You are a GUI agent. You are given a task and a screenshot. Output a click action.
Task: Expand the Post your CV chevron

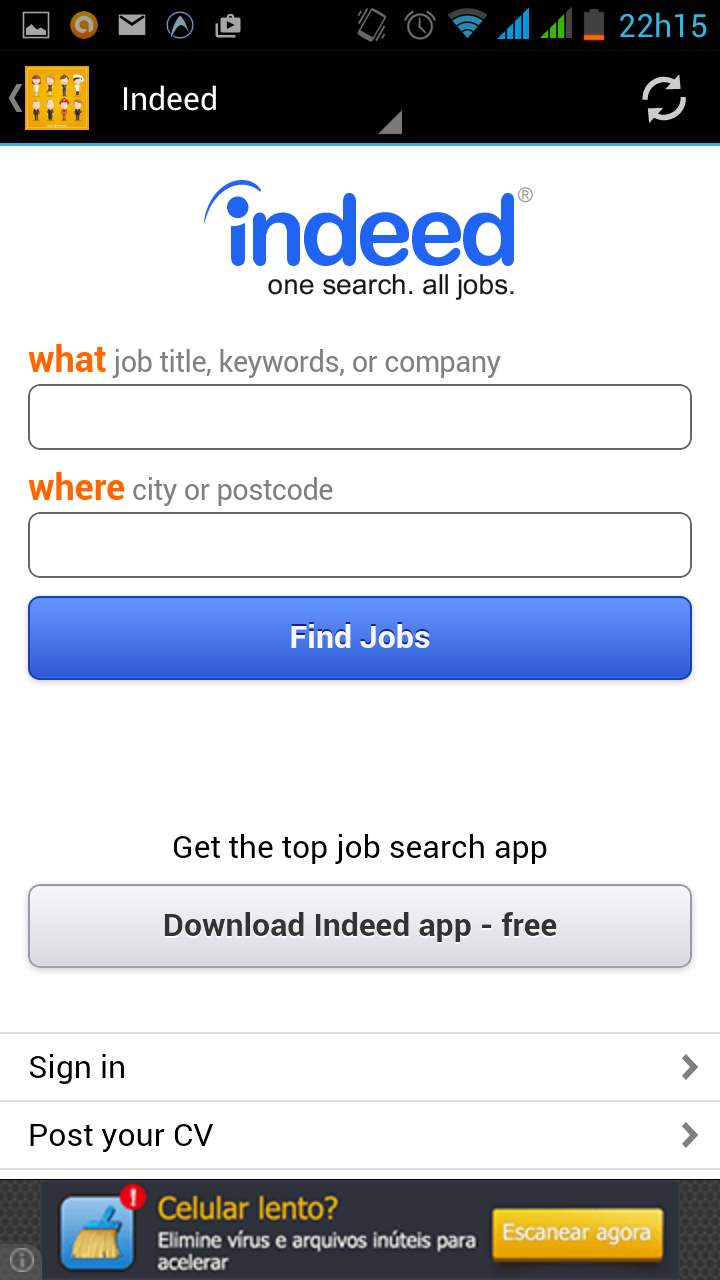pyautogui.click(x=688, y=1135)
